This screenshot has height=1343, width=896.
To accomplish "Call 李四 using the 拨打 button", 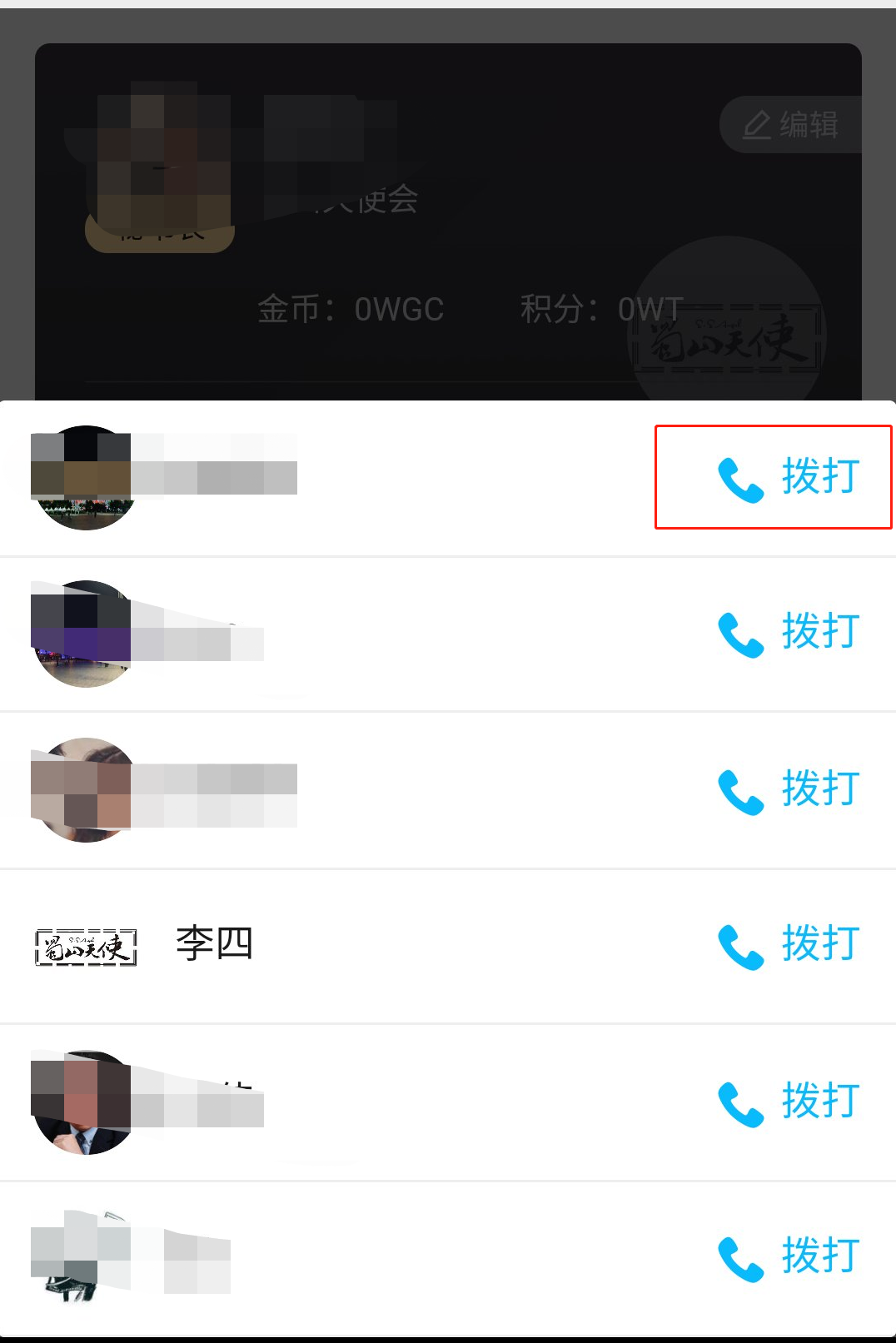I will (x=789, y=945).
